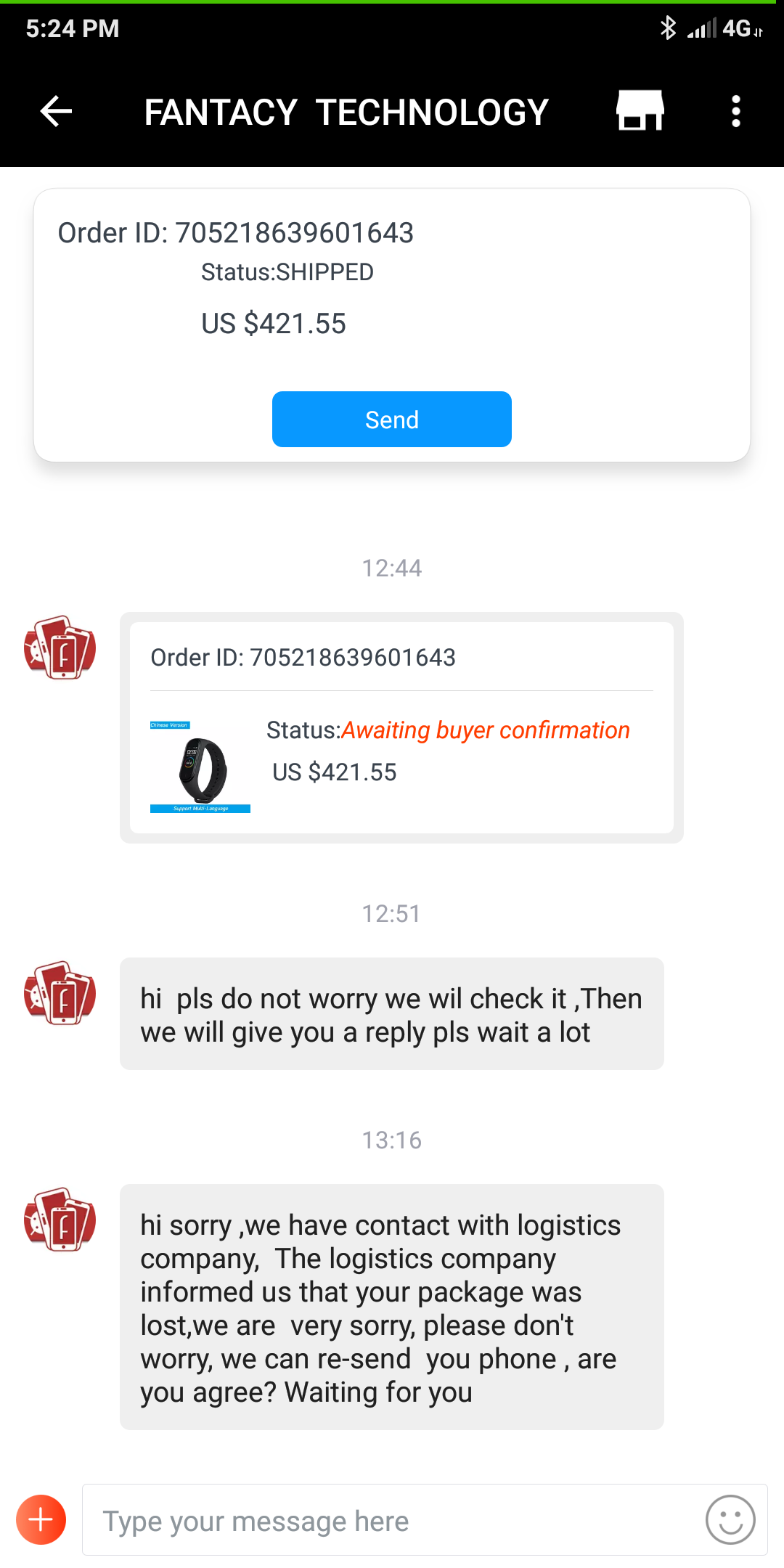The height and width of the screenshot is (1568, 784).
Task: Go back using the arrow icon
Action: click(x=57, y=112)
